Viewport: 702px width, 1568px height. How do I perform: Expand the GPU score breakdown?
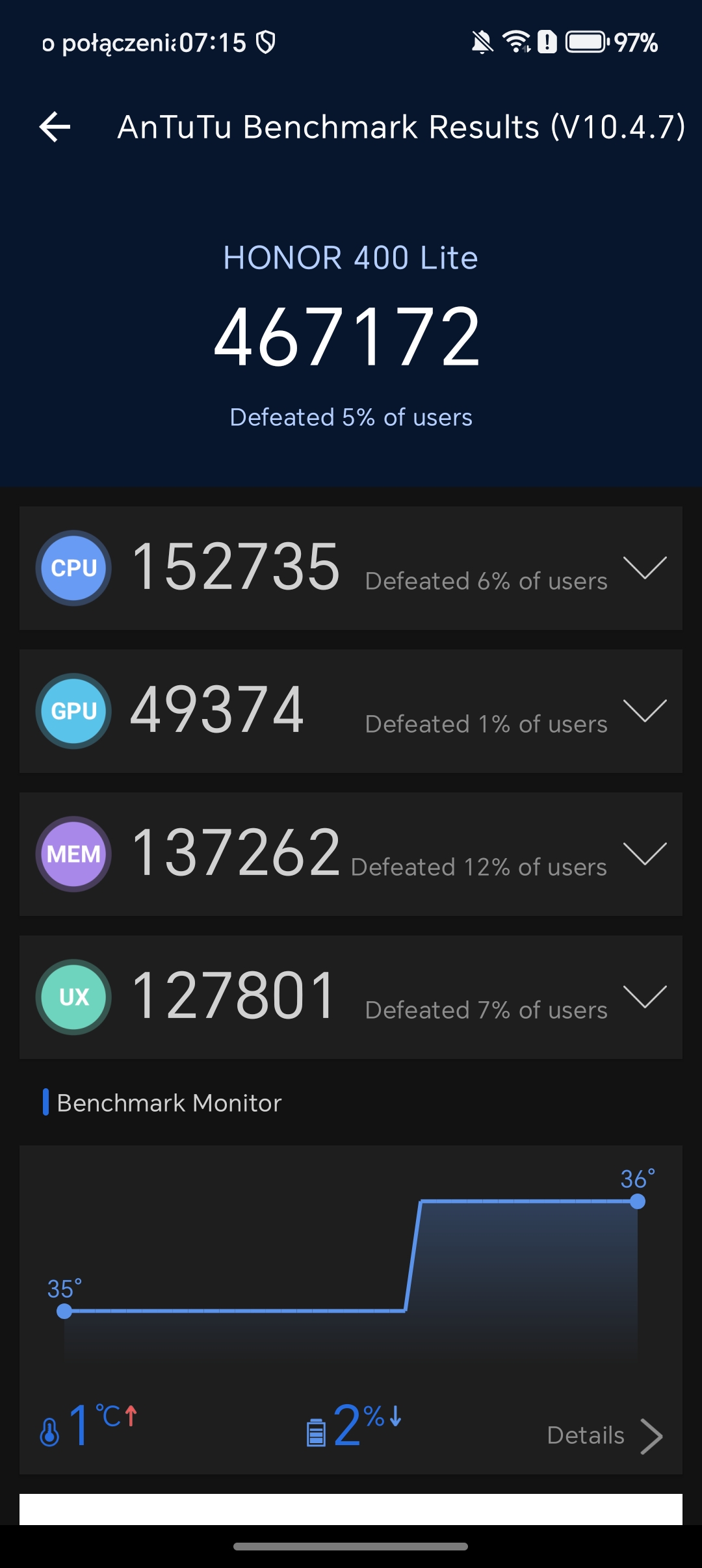pyautogui.click(x=644, y=711)
